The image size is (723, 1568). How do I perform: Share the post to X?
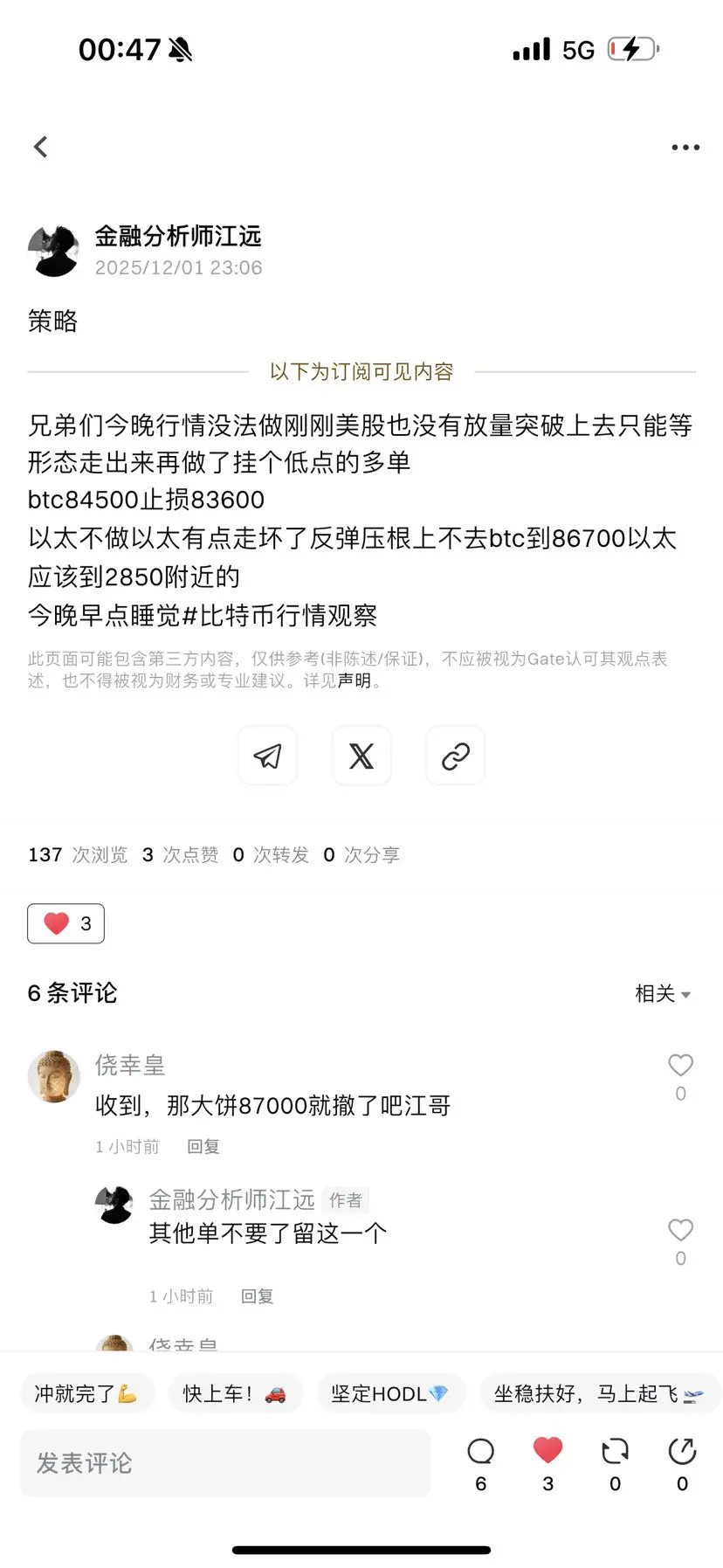coord(361,756)
